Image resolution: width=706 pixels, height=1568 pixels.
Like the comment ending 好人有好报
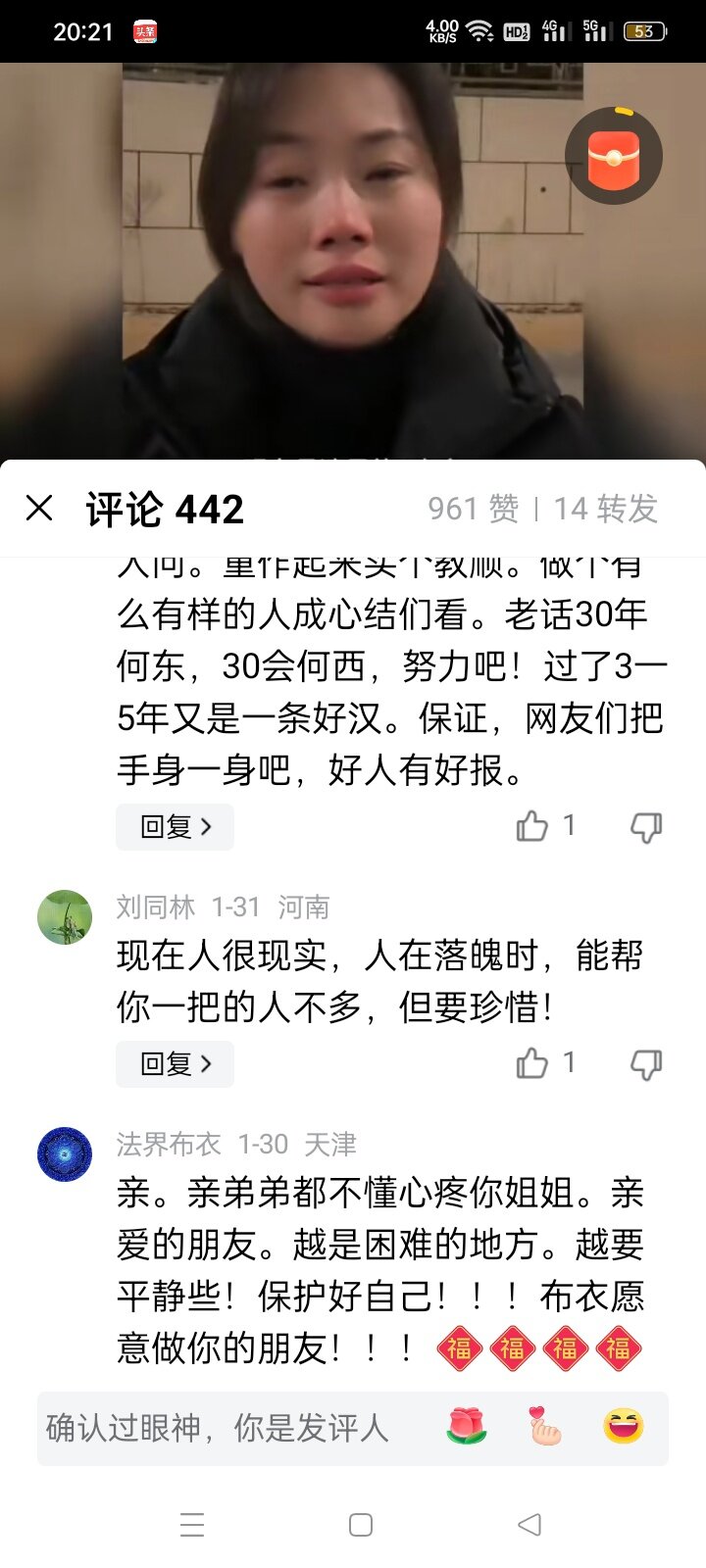(x=532, y=827)
